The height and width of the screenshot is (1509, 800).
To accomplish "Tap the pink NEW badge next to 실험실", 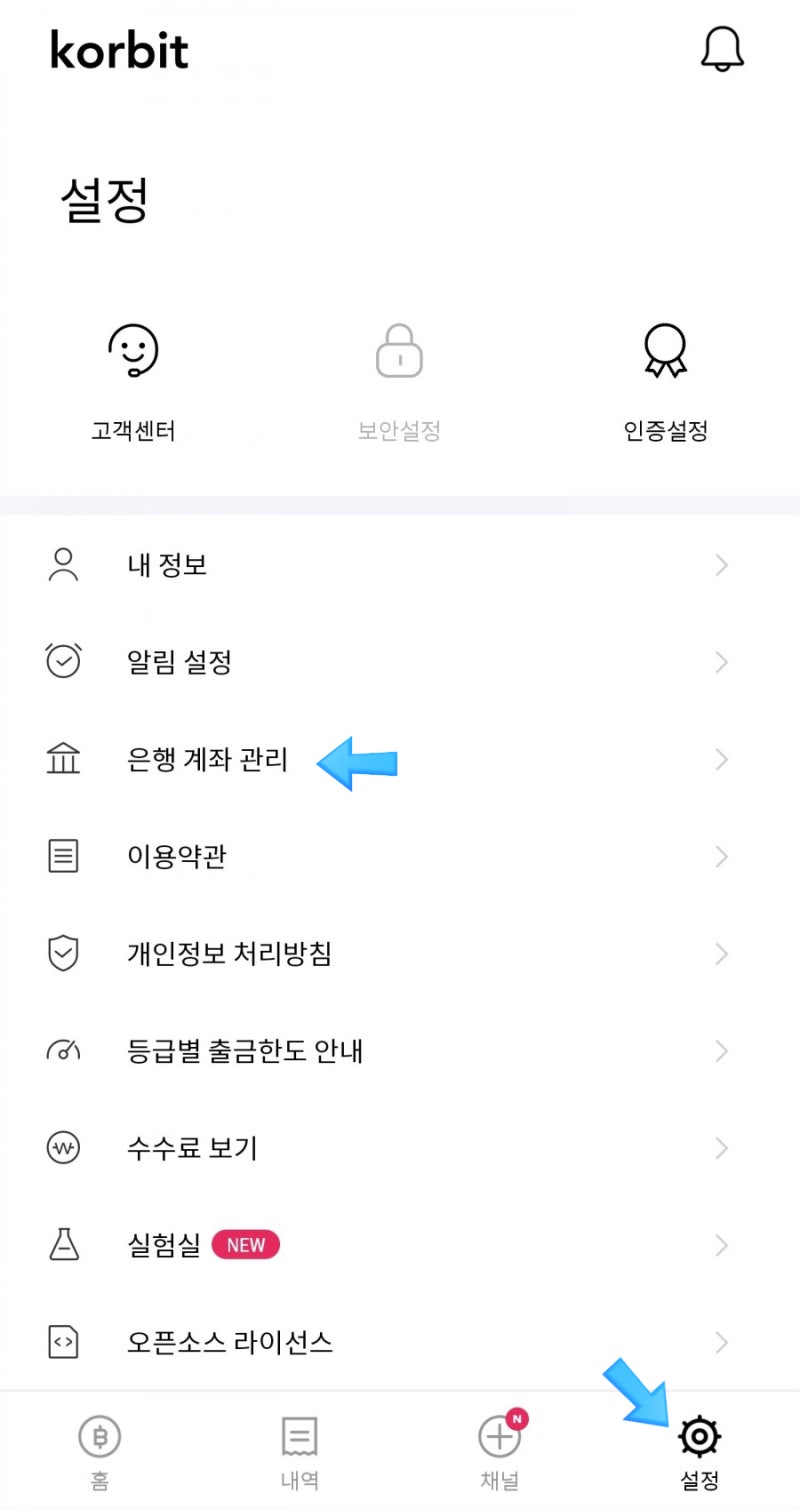I will coord(246,1245).
